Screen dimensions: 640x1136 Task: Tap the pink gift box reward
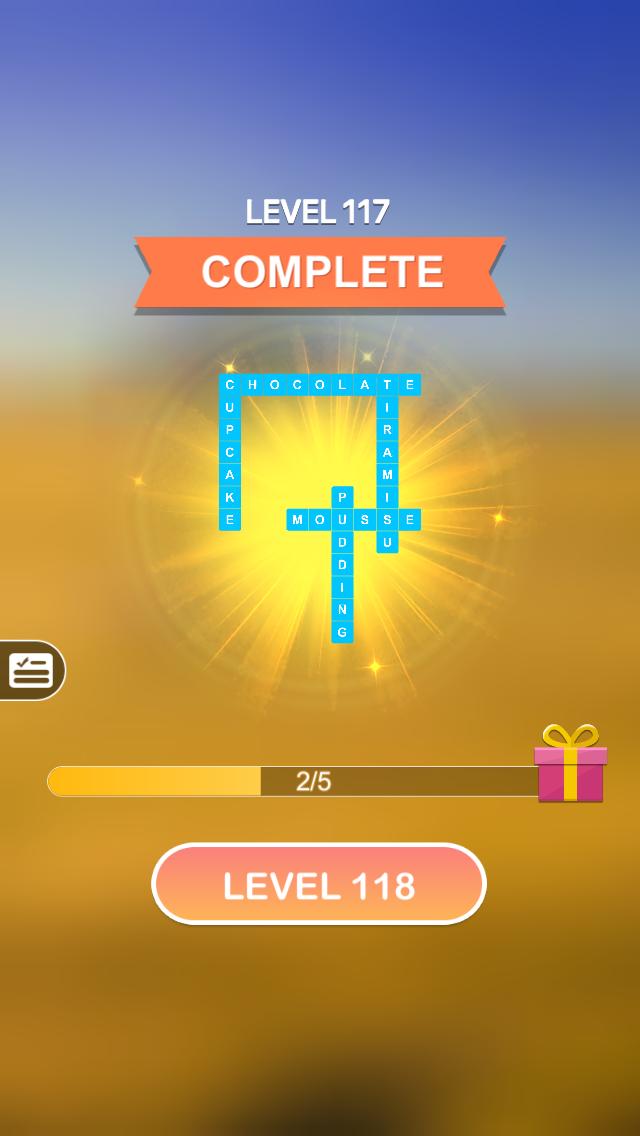coord(570,763)
